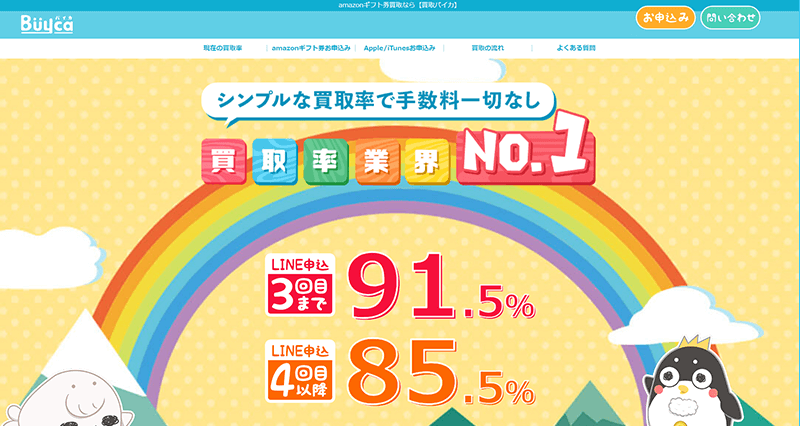Open the 問い合わせ contact button
The image size is (800, 426).
(730, 18)
